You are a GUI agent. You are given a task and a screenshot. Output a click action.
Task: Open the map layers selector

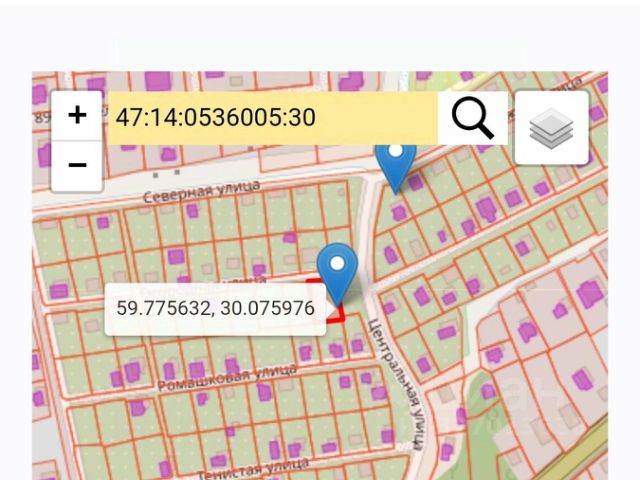(551, 128)
